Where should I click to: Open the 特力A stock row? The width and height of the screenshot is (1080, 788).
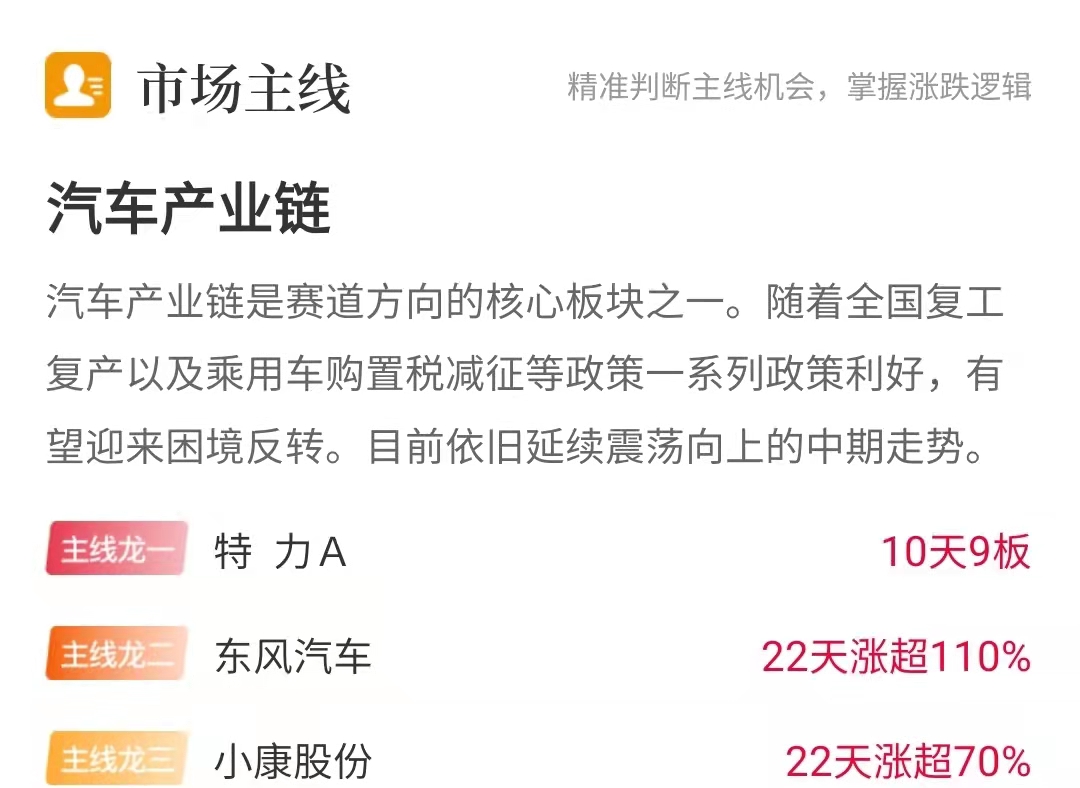coord(280,552)
